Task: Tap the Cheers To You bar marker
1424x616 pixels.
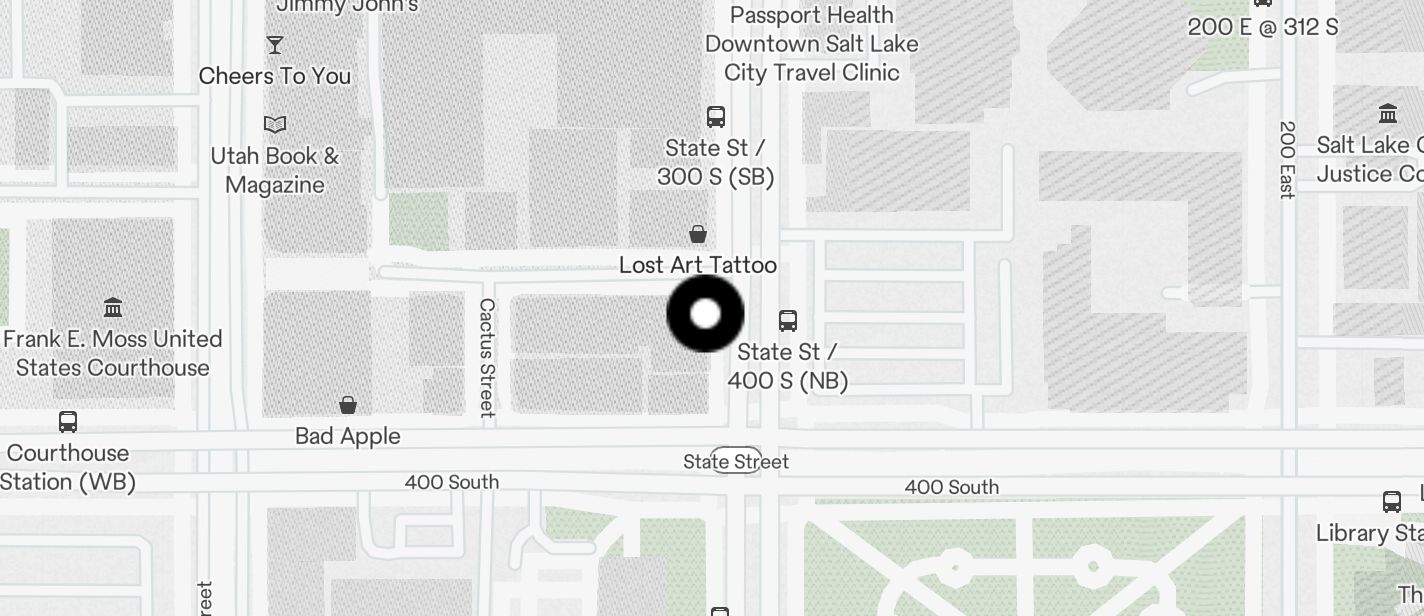Action: pos(275,45)
